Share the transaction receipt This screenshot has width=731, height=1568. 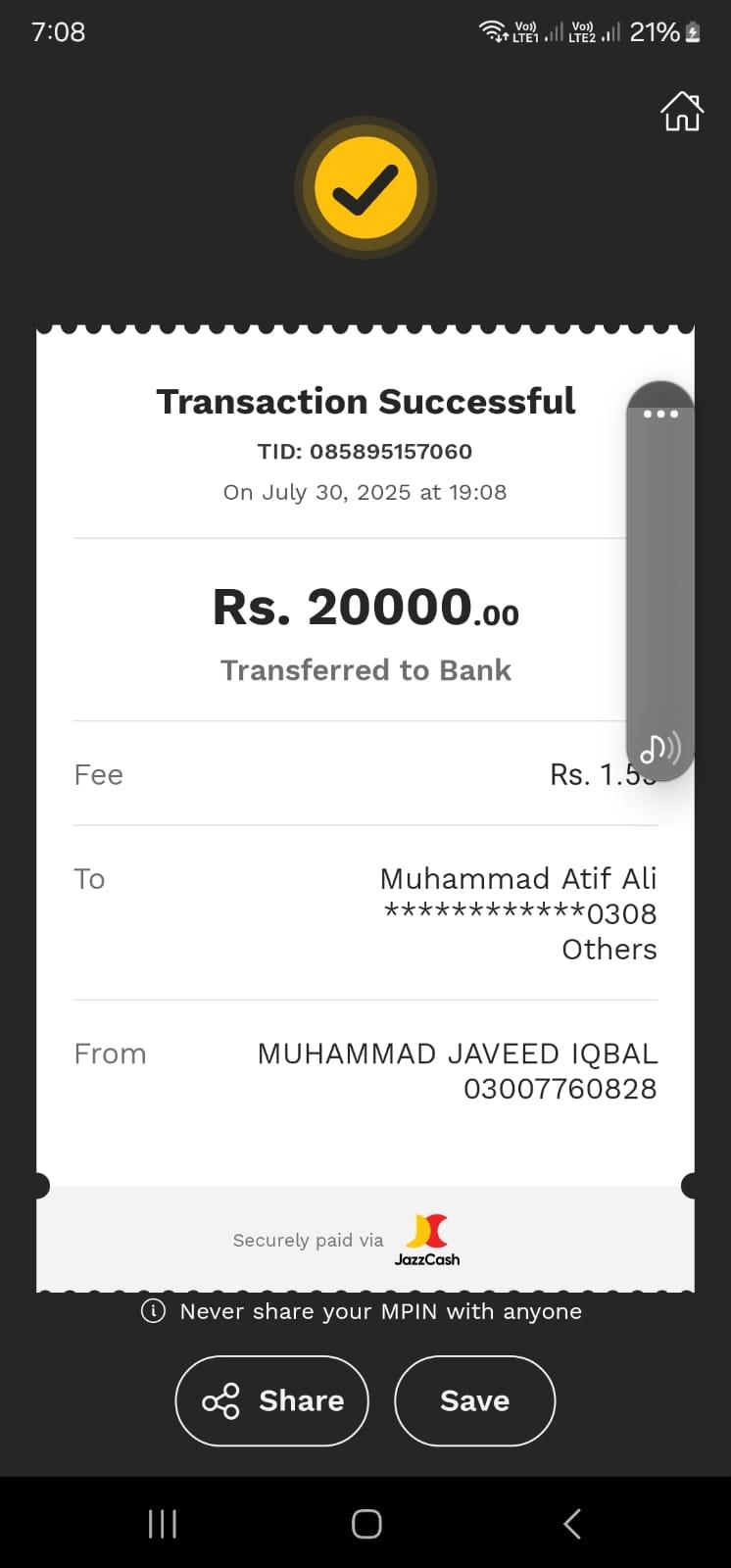[x=272, y=1400]
